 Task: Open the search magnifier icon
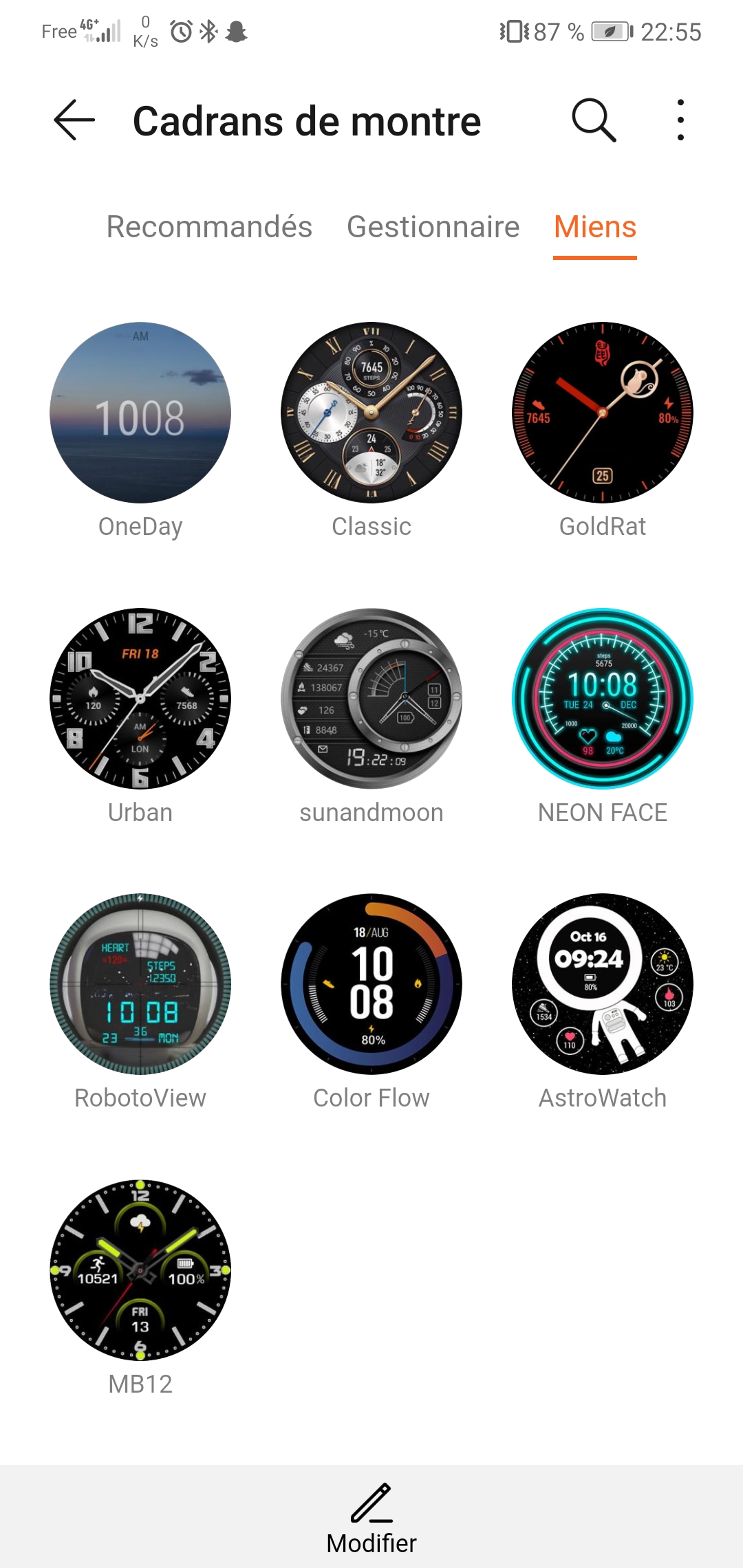(x=593, y=120)
